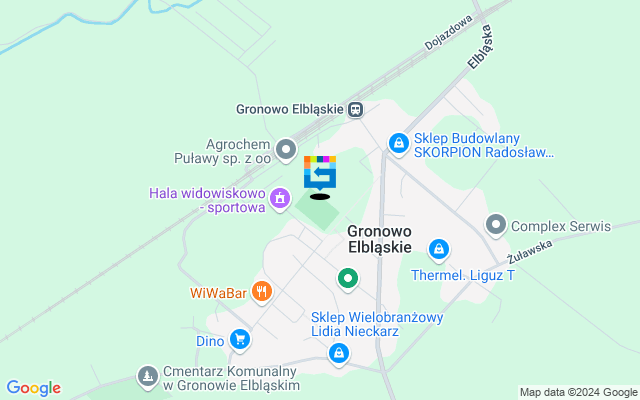Tap the Sklep Budowlany SKORPION marker
The width and height of the screenshot is (640, 400).
(x=399, y=145)
